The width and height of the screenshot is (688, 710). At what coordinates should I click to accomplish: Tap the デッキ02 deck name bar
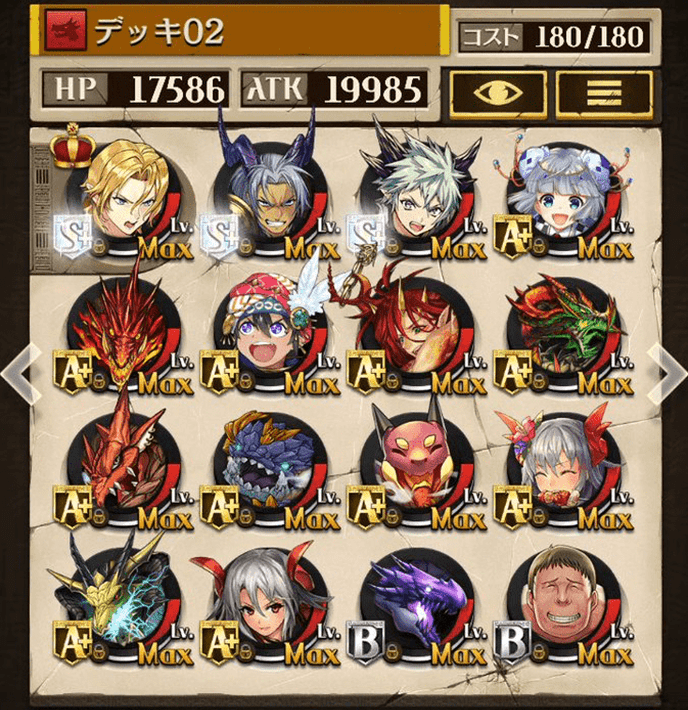pos(240,32)
